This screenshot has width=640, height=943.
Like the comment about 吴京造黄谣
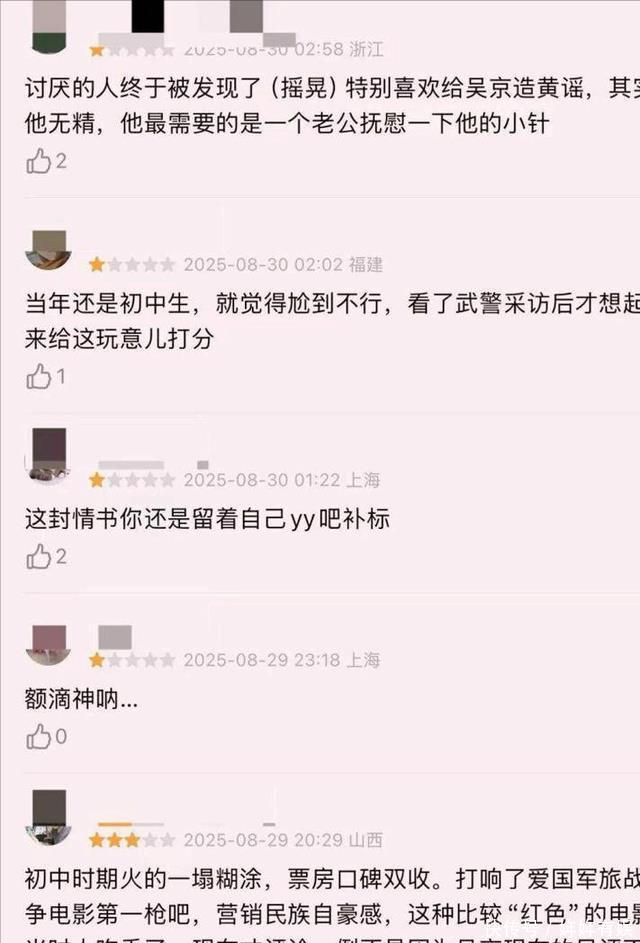(x=39, y=162)
